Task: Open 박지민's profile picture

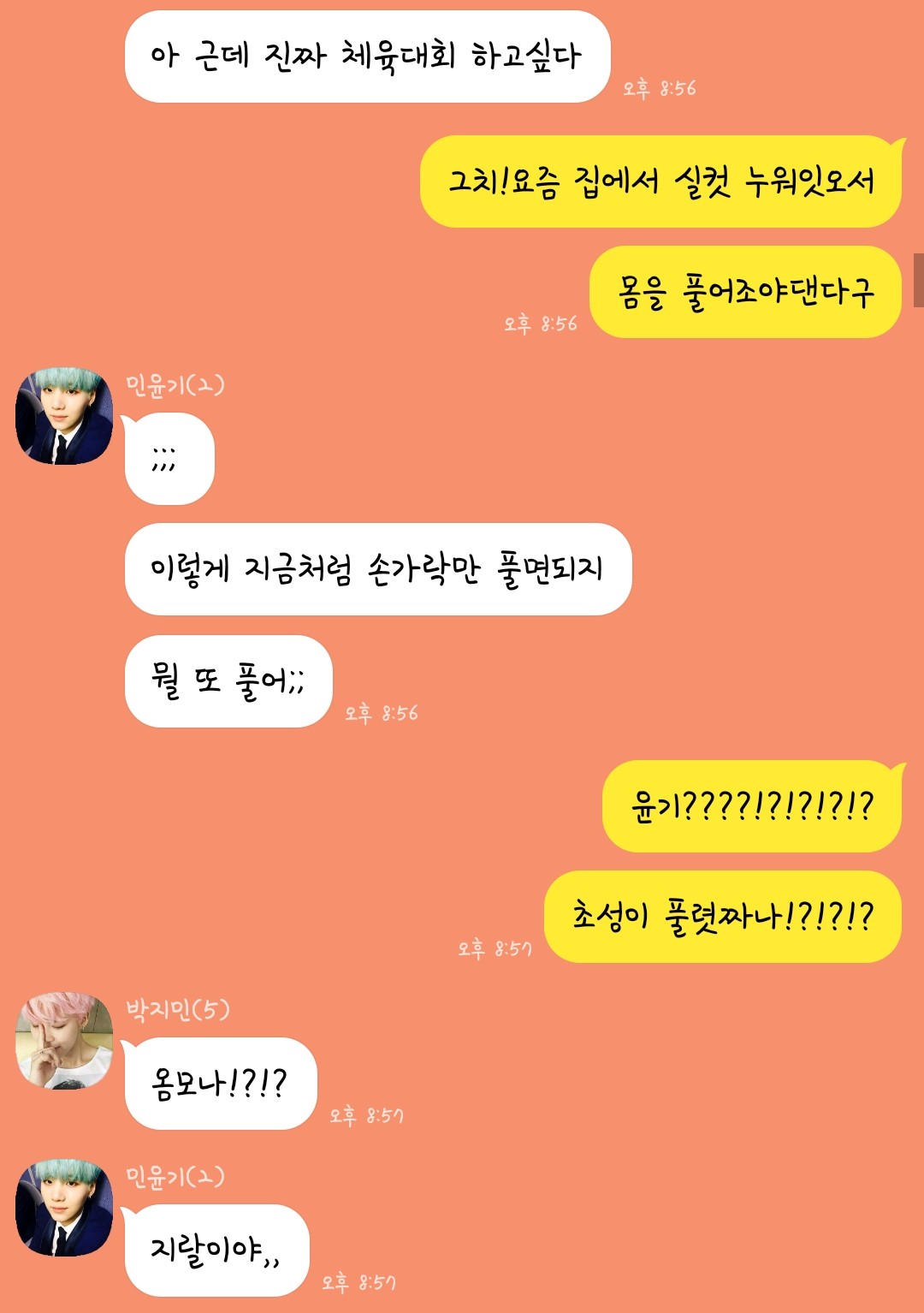Action: tap(64, 1041)
